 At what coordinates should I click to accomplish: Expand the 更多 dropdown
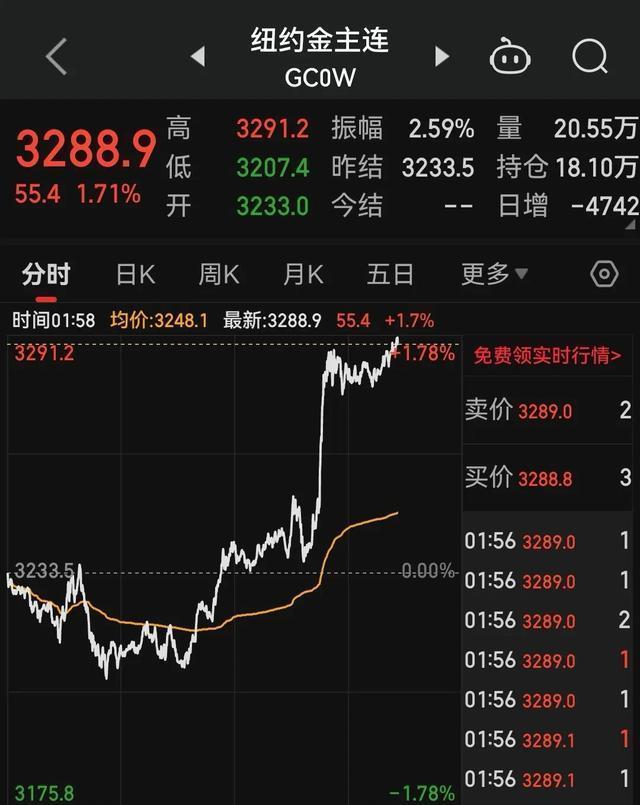pyautogui.click(x=494, y=274)
